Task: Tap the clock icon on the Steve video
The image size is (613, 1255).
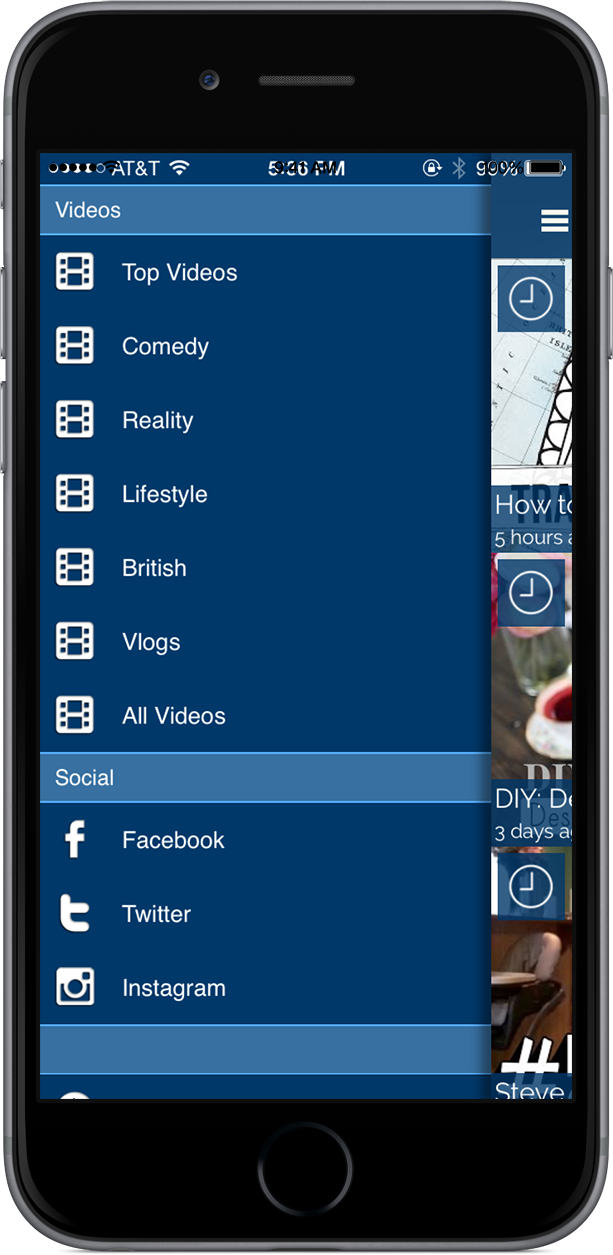Action: 531,886
